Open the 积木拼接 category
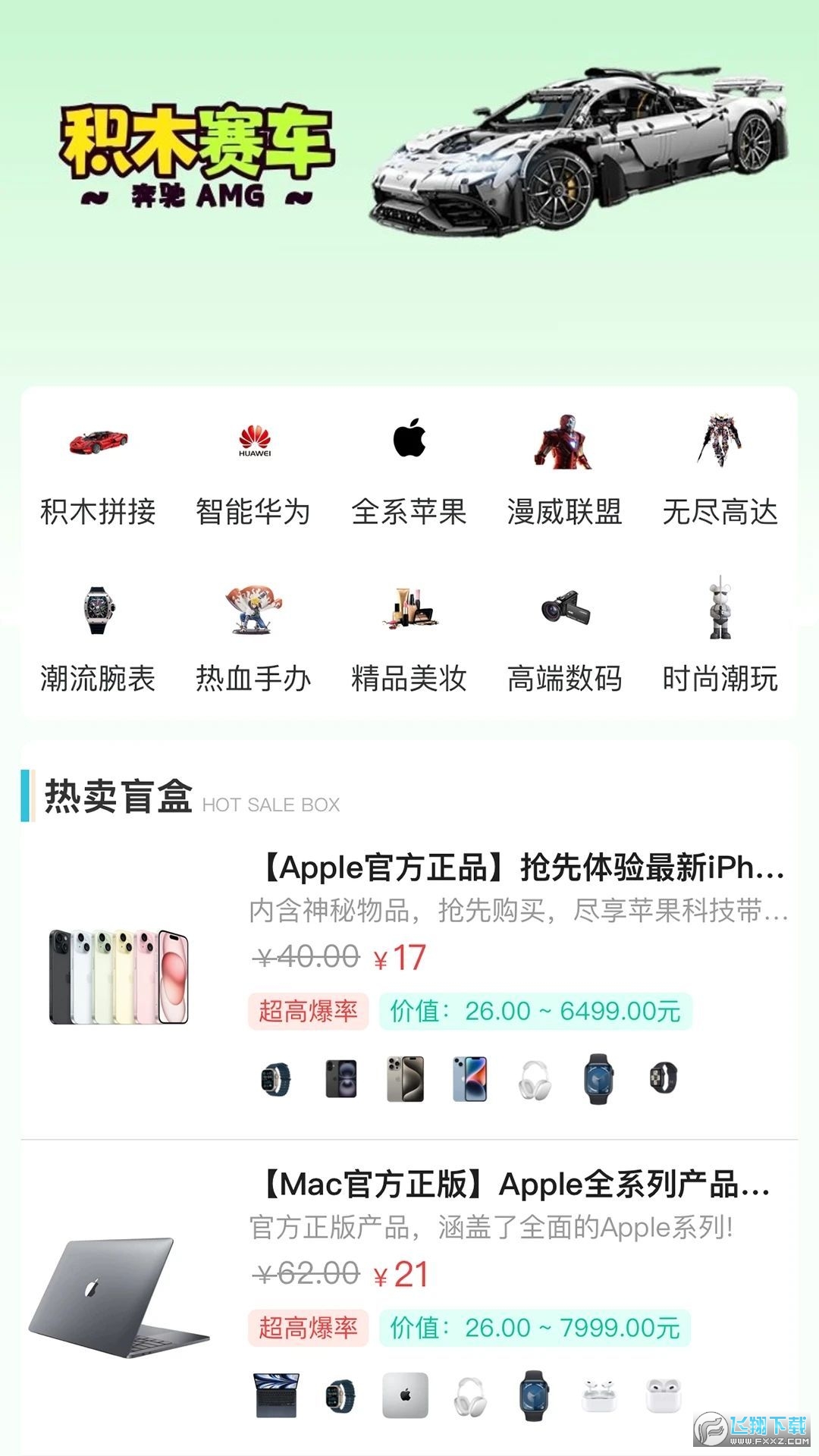 coord(98,470)
